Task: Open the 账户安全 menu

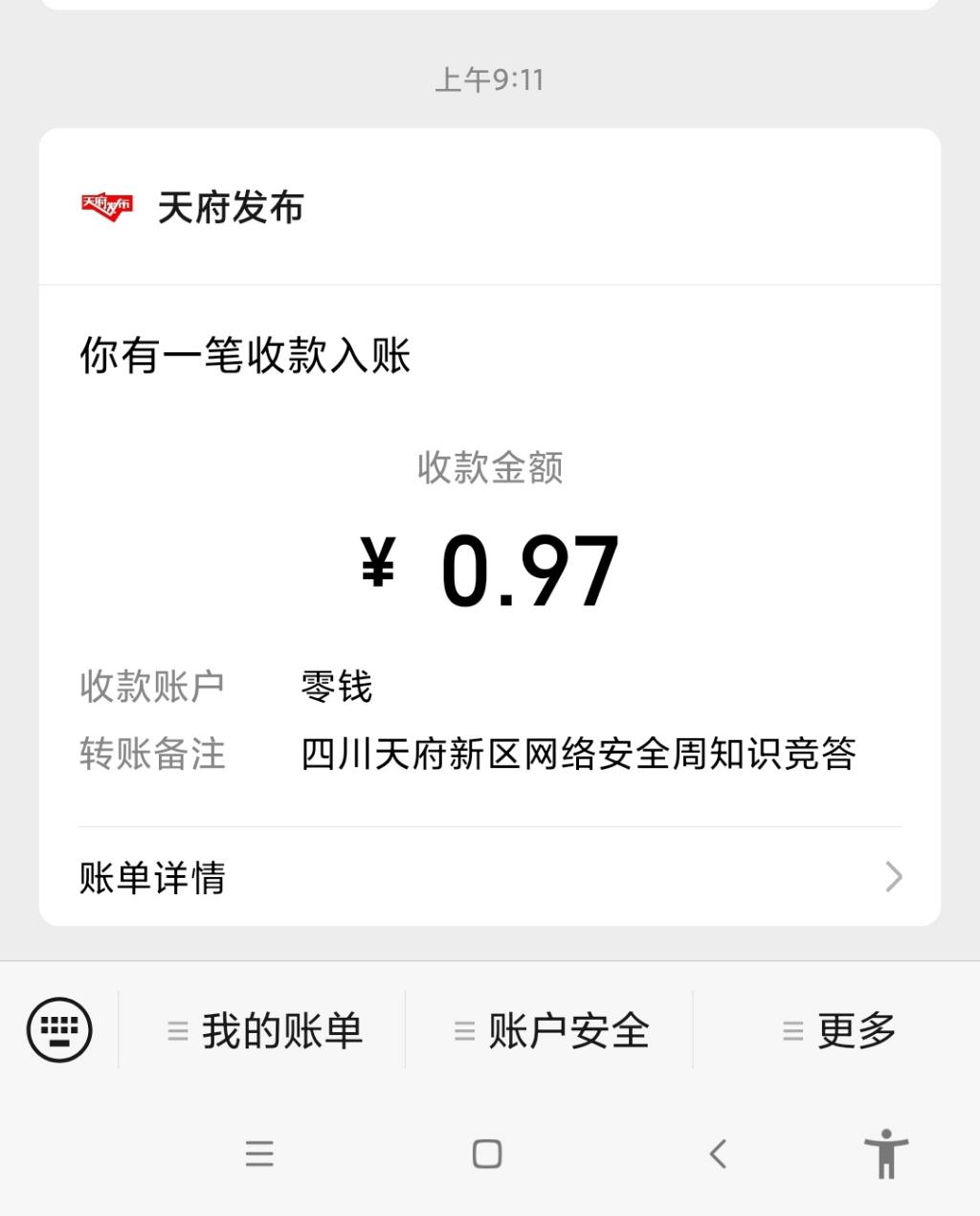Action: pyautogui.click(x=552, y=1031)
